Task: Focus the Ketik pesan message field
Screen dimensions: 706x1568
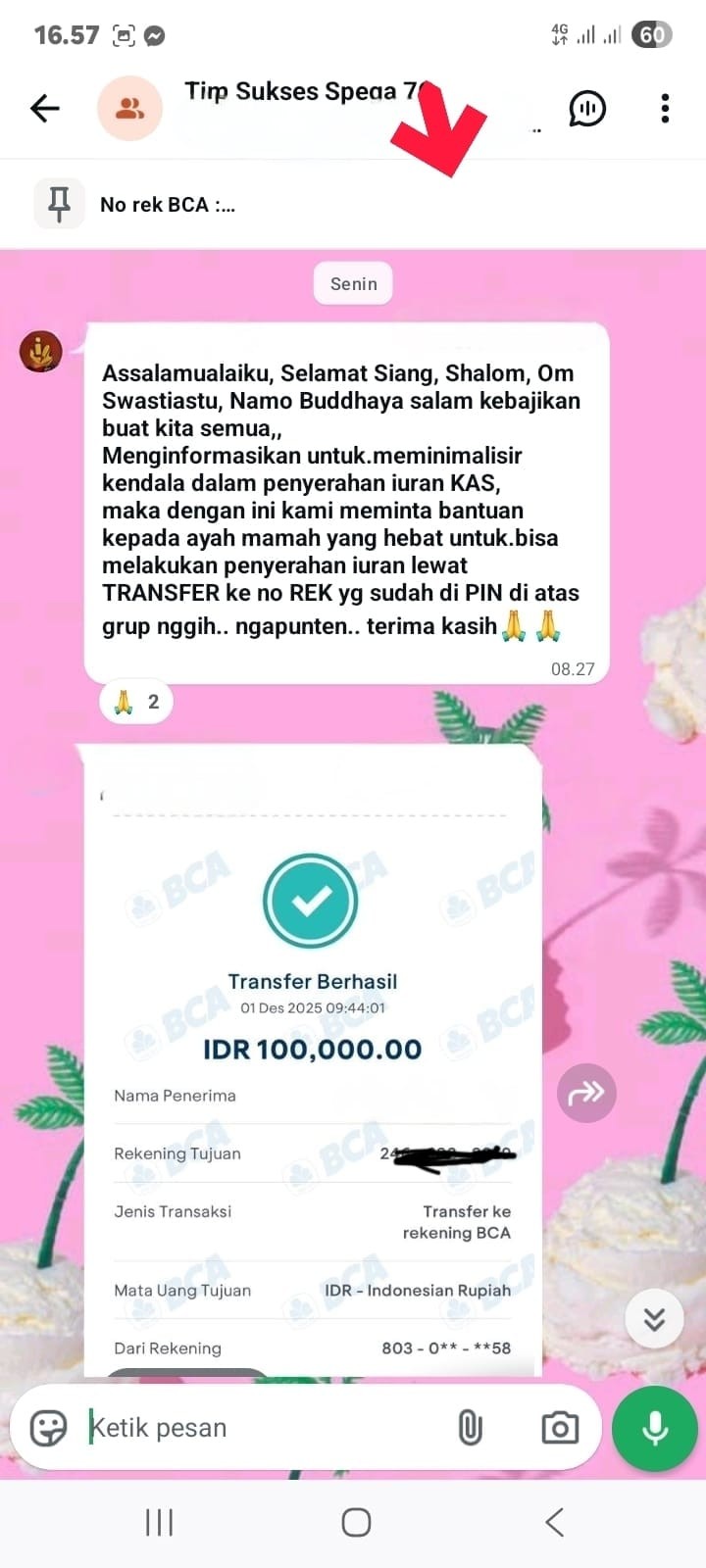Action: point(265,1428)
